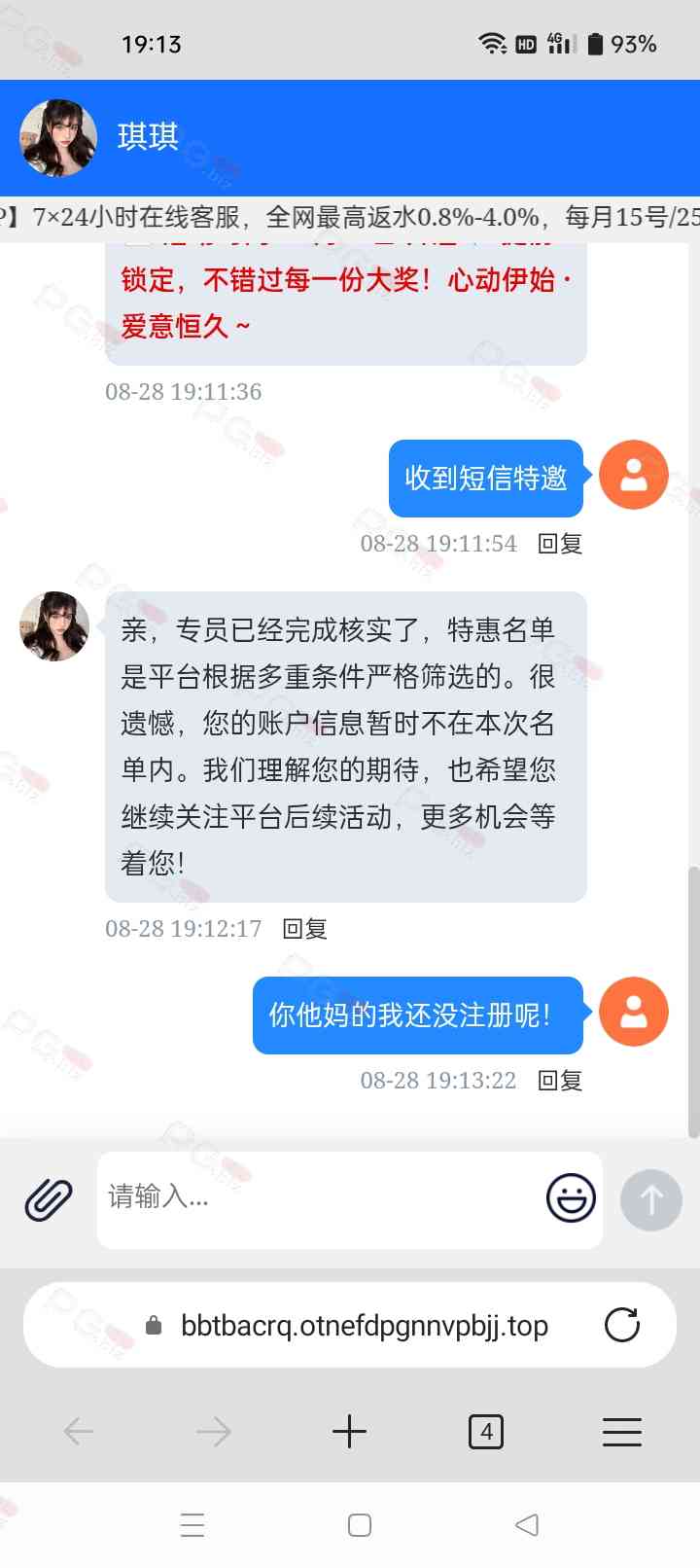Open the browser URL address bar
700x1568 pixels.
pos(364,1326)
